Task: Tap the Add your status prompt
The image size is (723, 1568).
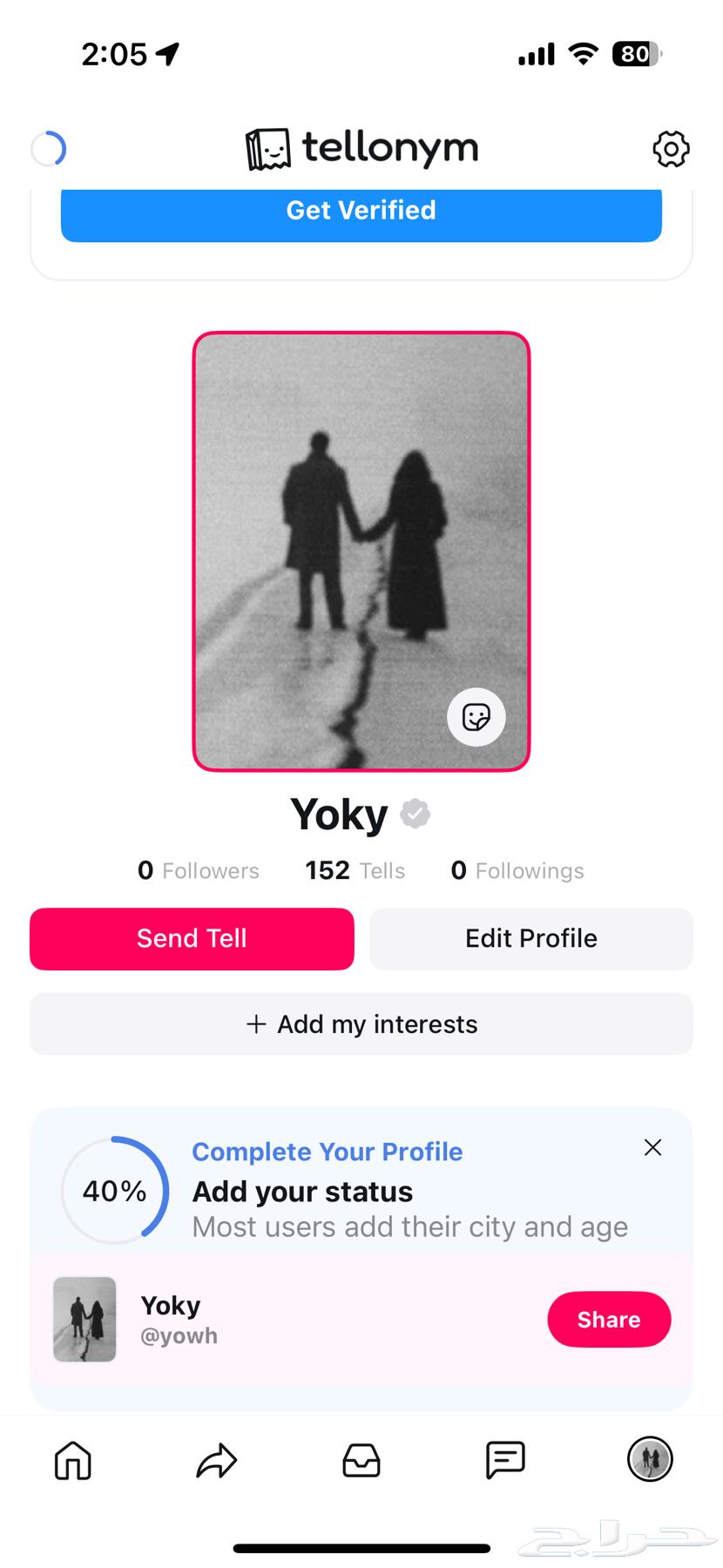Action: (301, 1192)
